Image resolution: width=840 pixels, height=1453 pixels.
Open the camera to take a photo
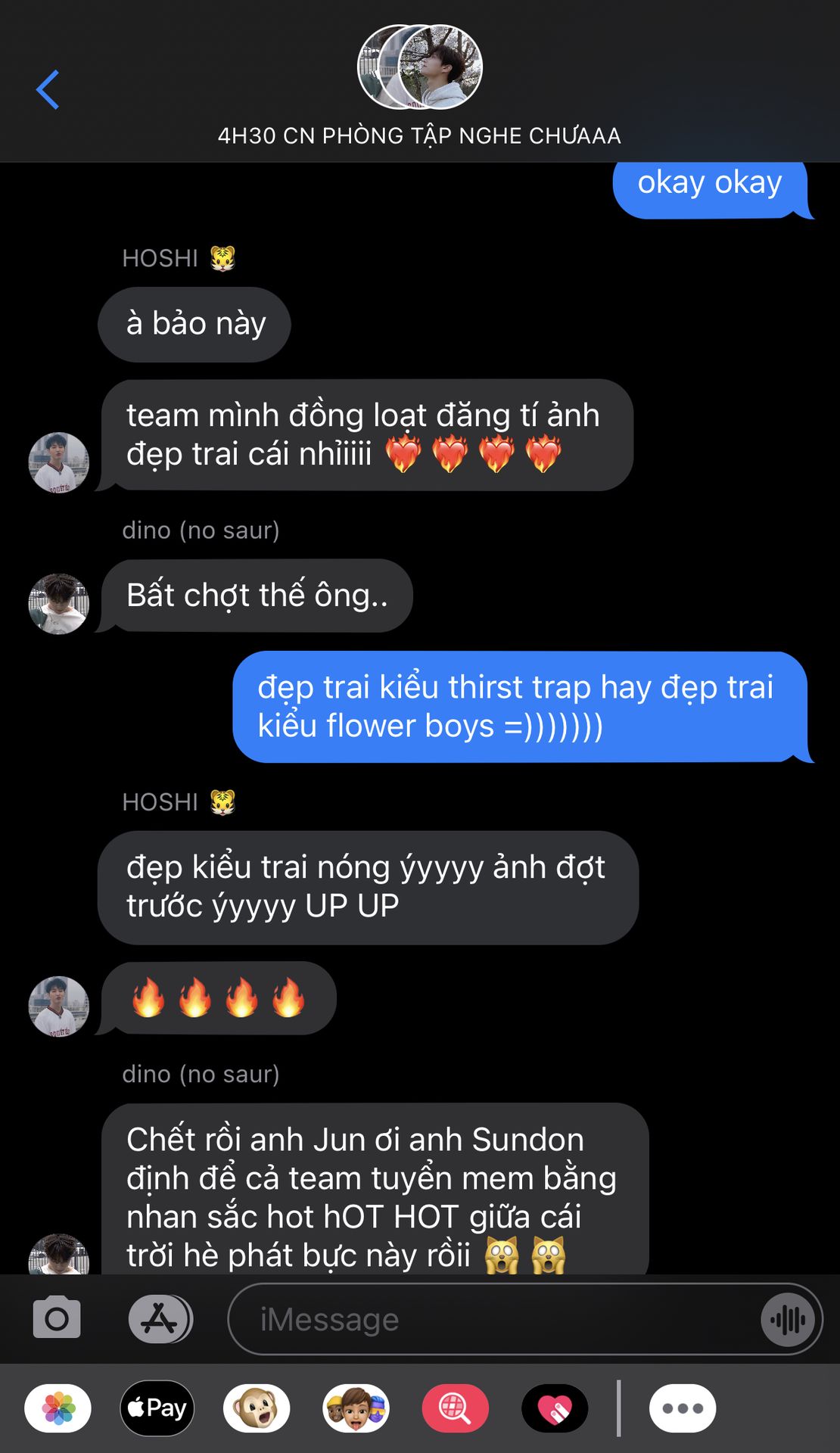tap(57, 1319)
